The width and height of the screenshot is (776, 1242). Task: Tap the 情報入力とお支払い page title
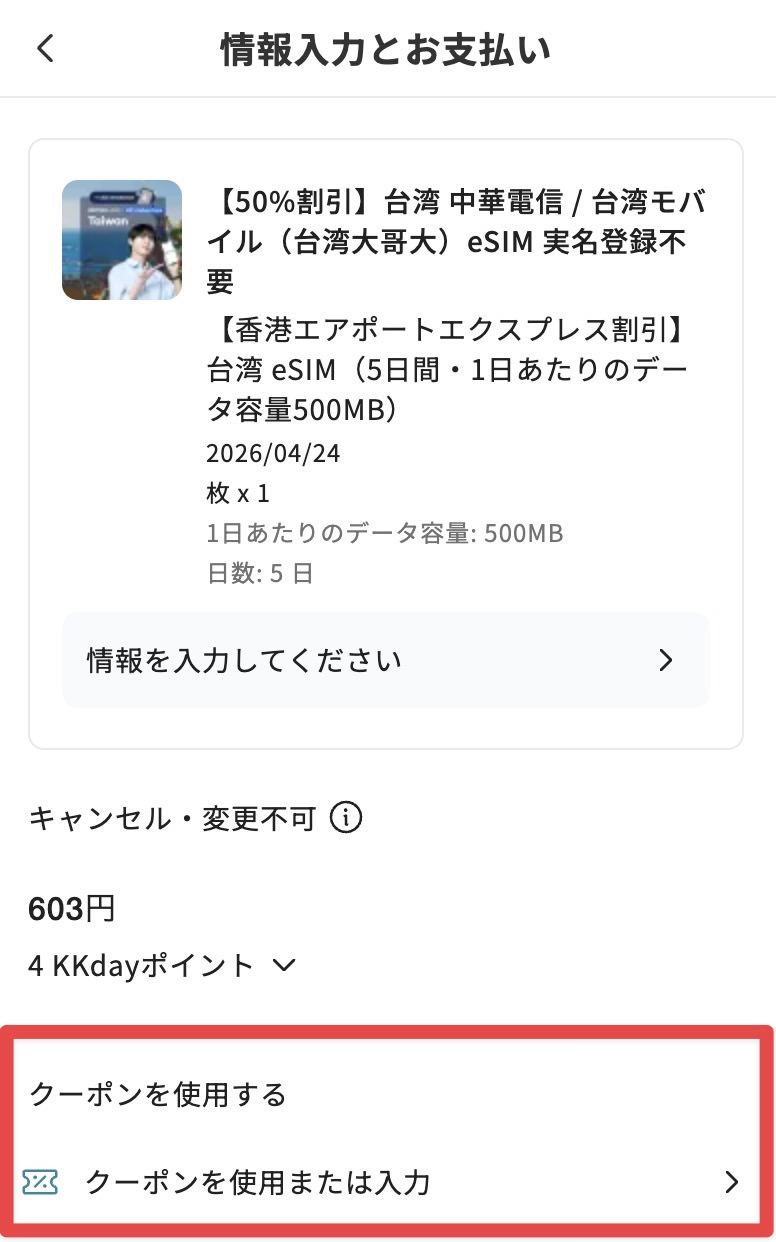tap(388, 45)
